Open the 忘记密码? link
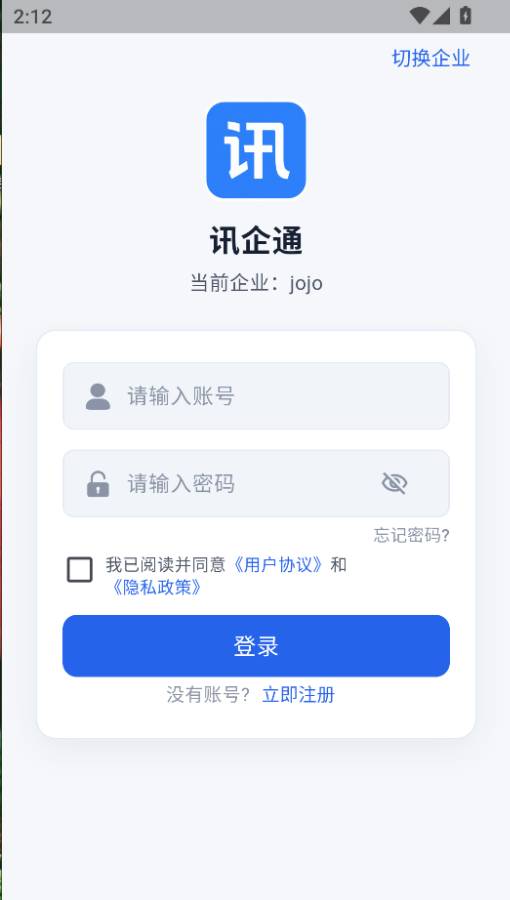Screen dimensions: 510x900 [x=411, y=535]
